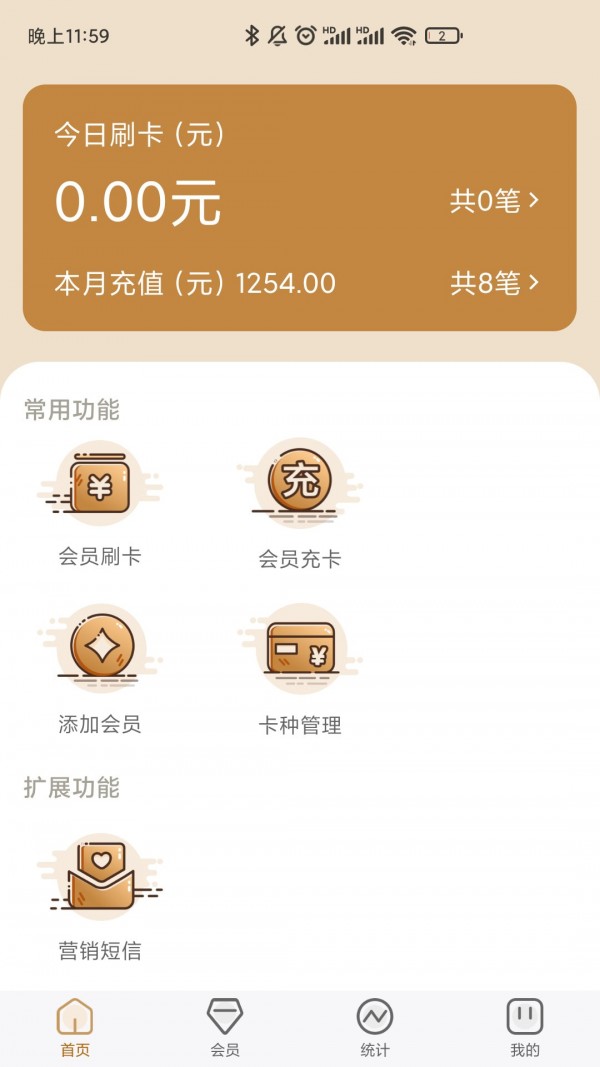Switch to the 首页 tab
The width and height of the screenshot is (600, 1067).
click(75, 1028)
